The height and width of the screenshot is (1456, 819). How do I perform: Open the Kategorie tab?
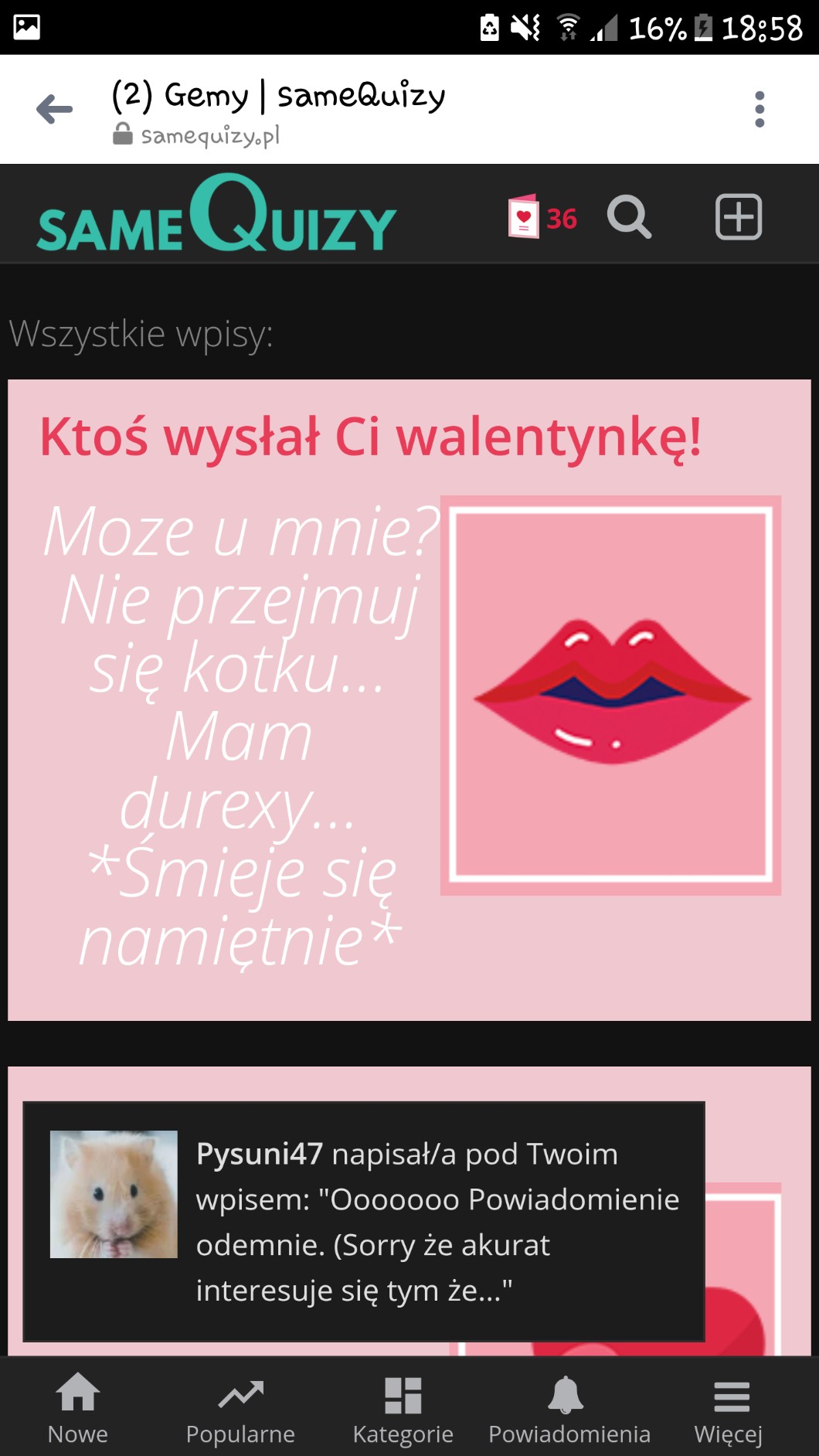(x=403, y=1408)
